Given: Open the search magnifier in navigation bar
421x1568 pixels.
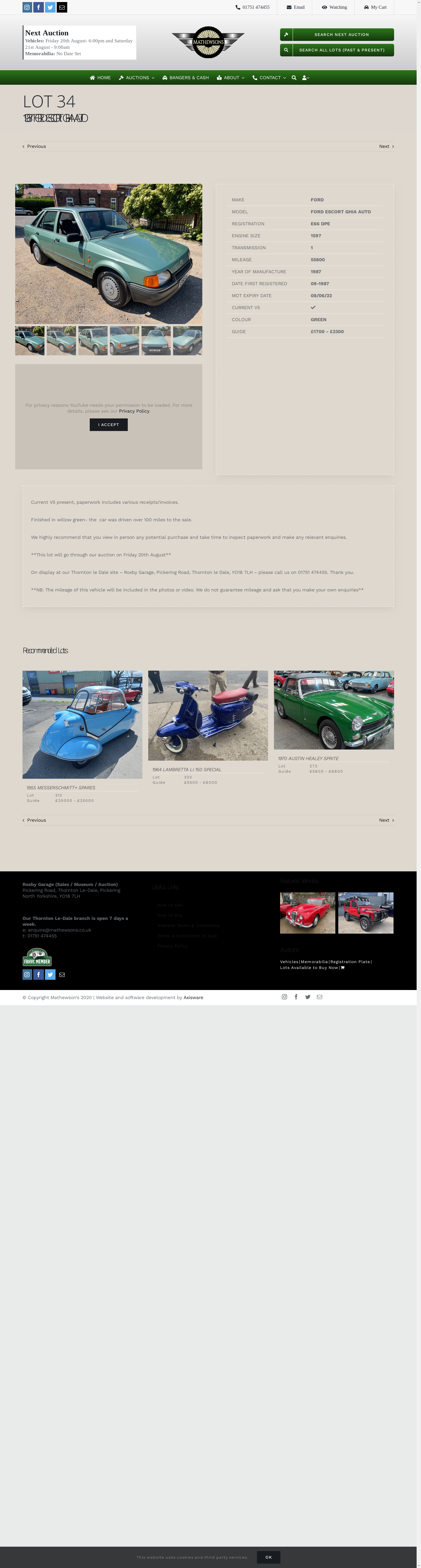Looking at the screenshot, I should point(294,78).
